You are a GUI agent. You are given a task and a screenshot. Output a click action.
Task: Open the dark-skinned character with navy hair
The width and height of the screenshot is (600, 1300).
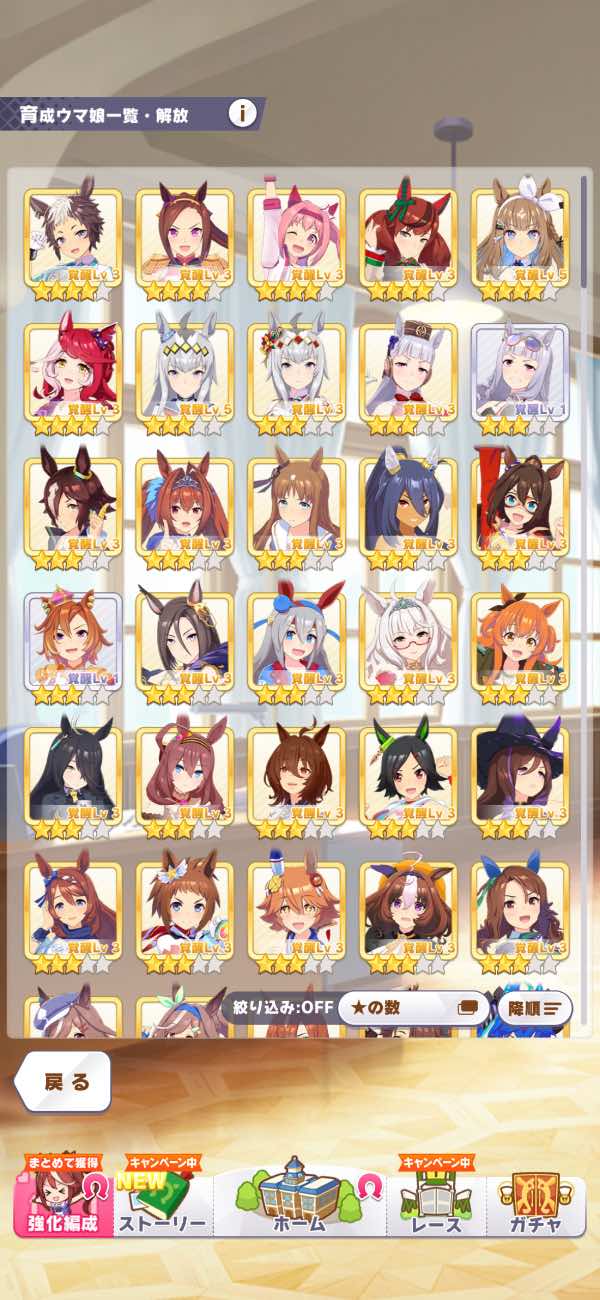coord(408,509)
